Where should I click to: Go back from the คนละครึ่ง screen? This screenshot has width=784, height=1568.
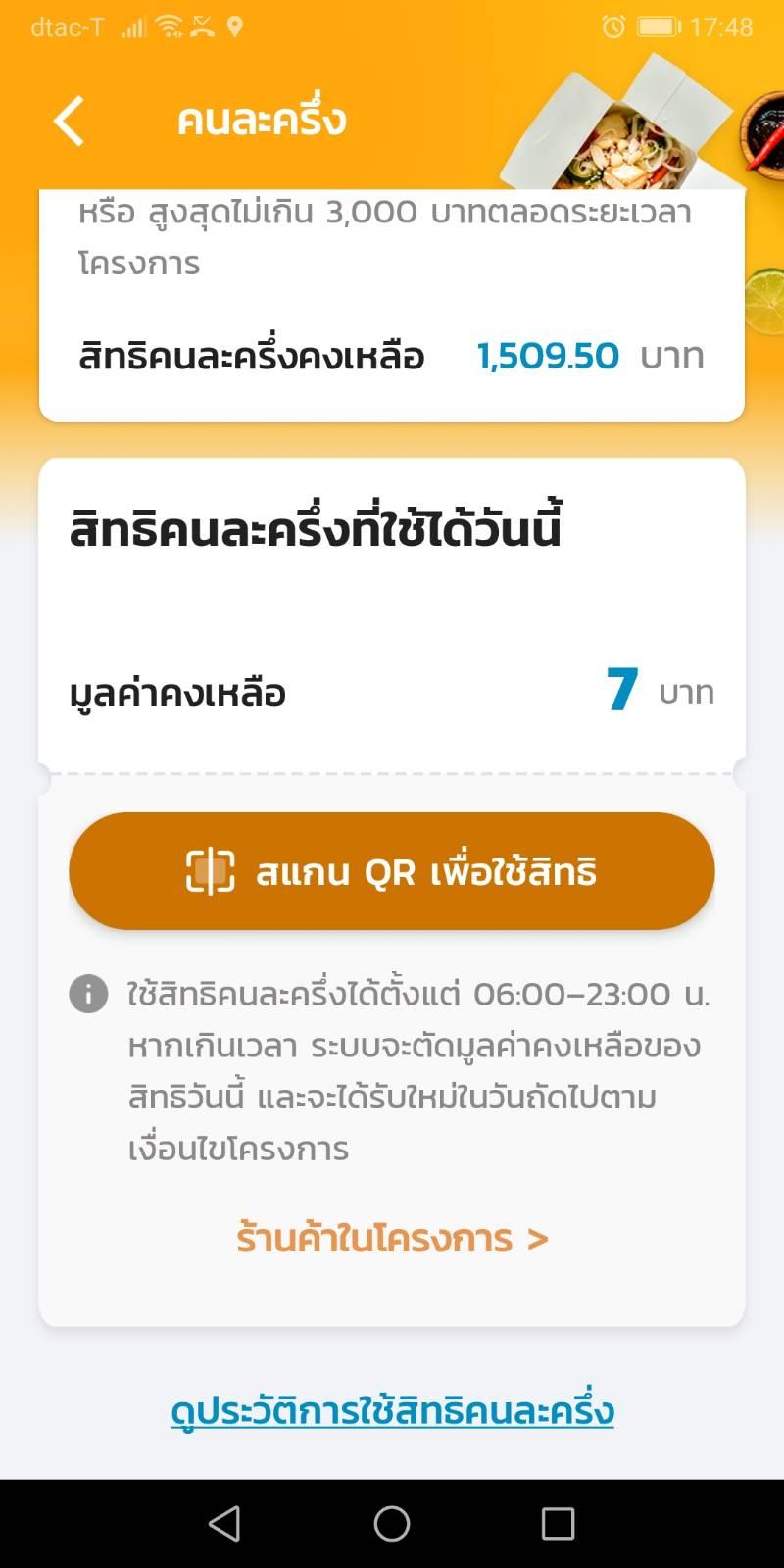[69, 122]
